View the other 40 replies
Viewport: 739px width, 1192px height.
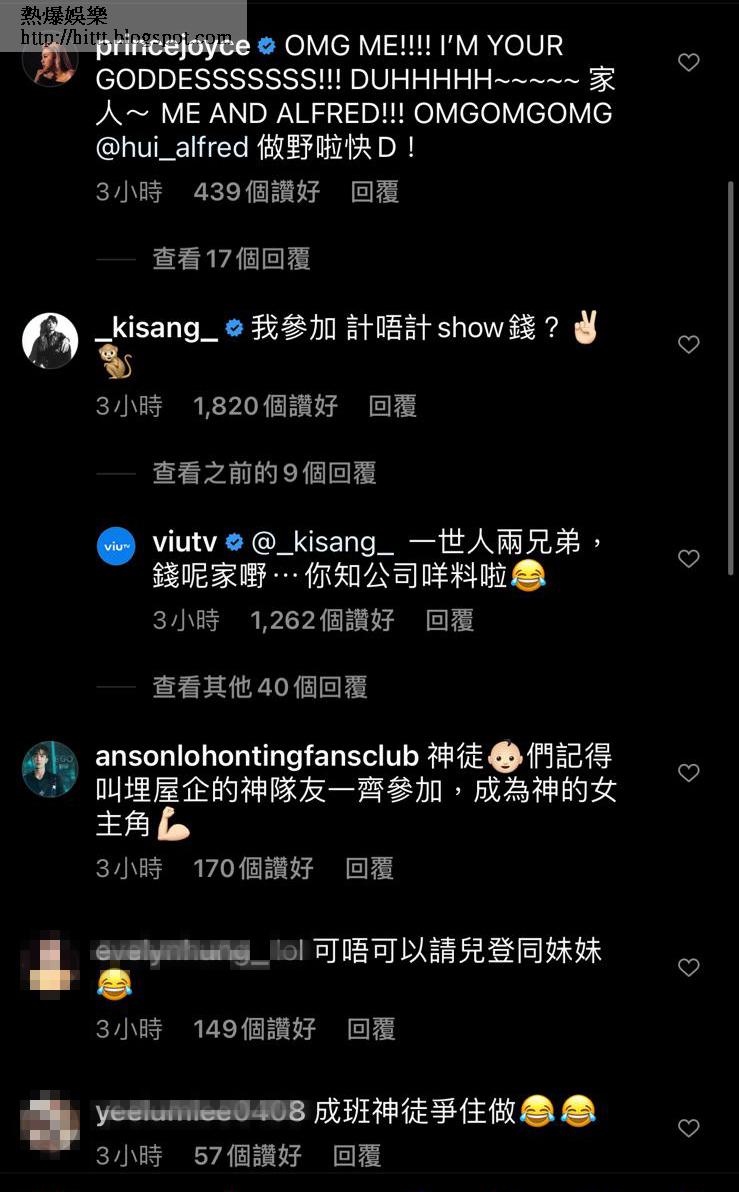pos(260,687)
